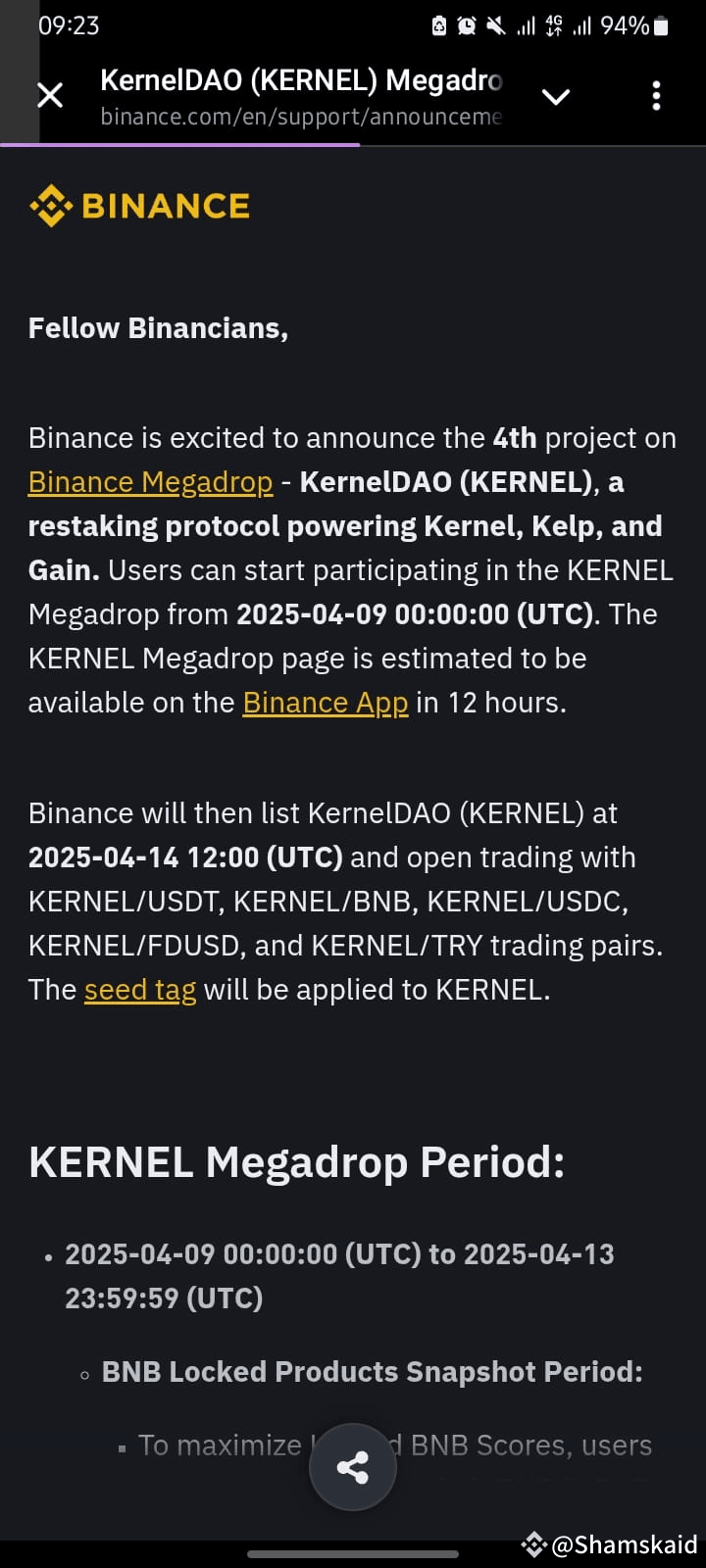
Task: Tap the battery saver status icon
Action: click(x=437, y=25)
